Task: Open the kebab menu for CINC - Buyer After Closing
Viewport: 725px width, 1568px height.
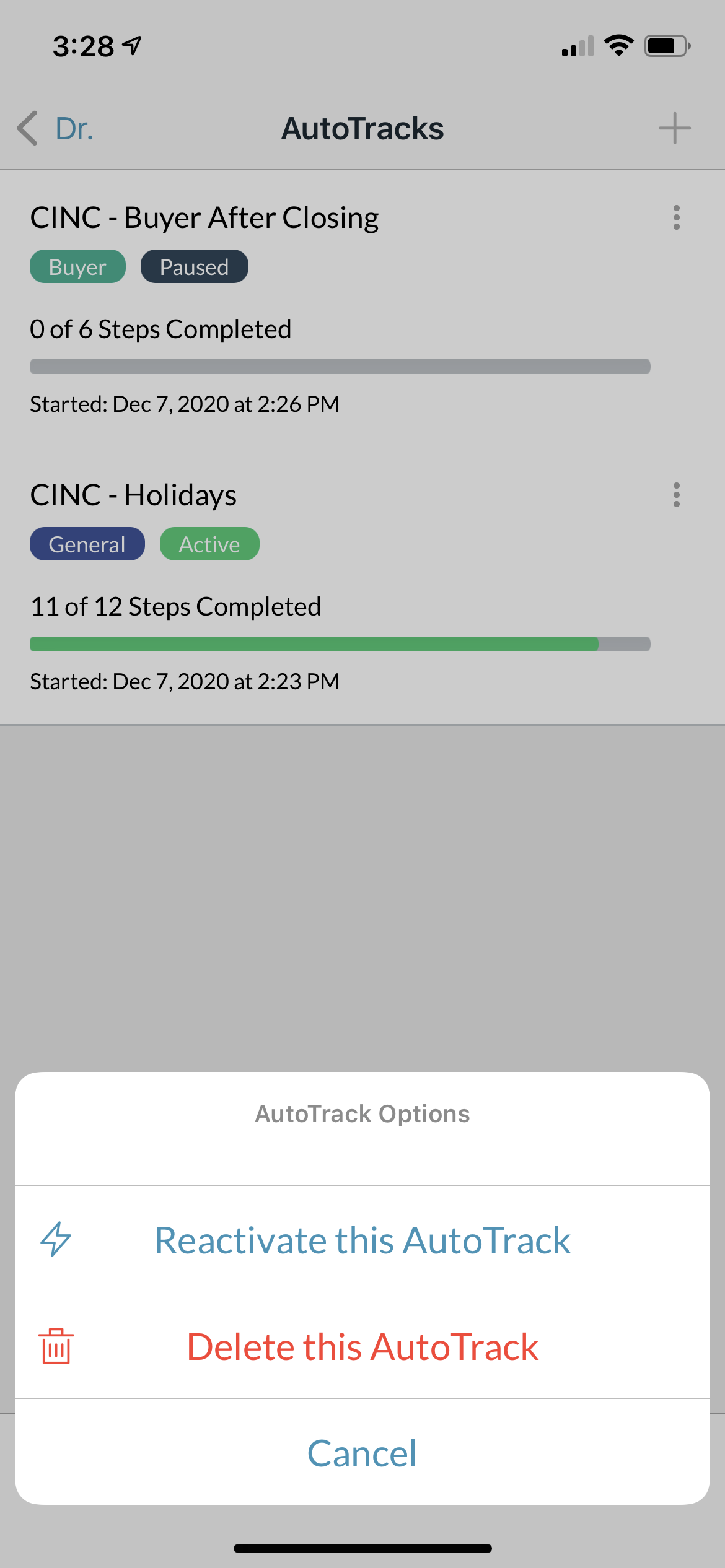Action: tap(676, 217)
